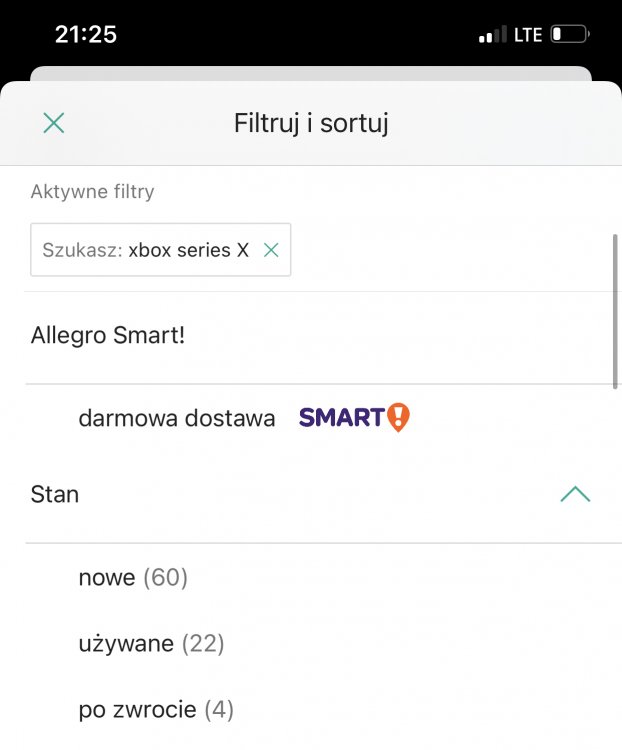The image size is (622, 750).
Task: Collapse the Stan section
Action: [x=575, y=494]
